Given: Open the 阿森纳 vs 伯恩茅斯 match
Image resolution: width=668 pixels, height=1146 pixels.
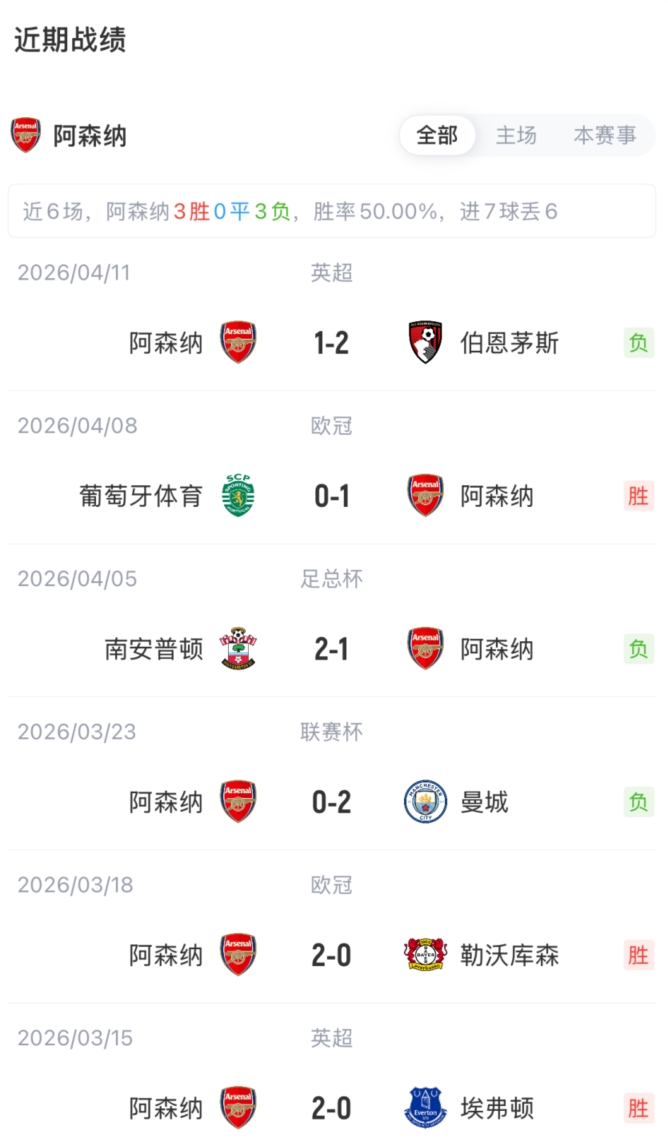Looking at the screenshot, I should pos(331,343).
